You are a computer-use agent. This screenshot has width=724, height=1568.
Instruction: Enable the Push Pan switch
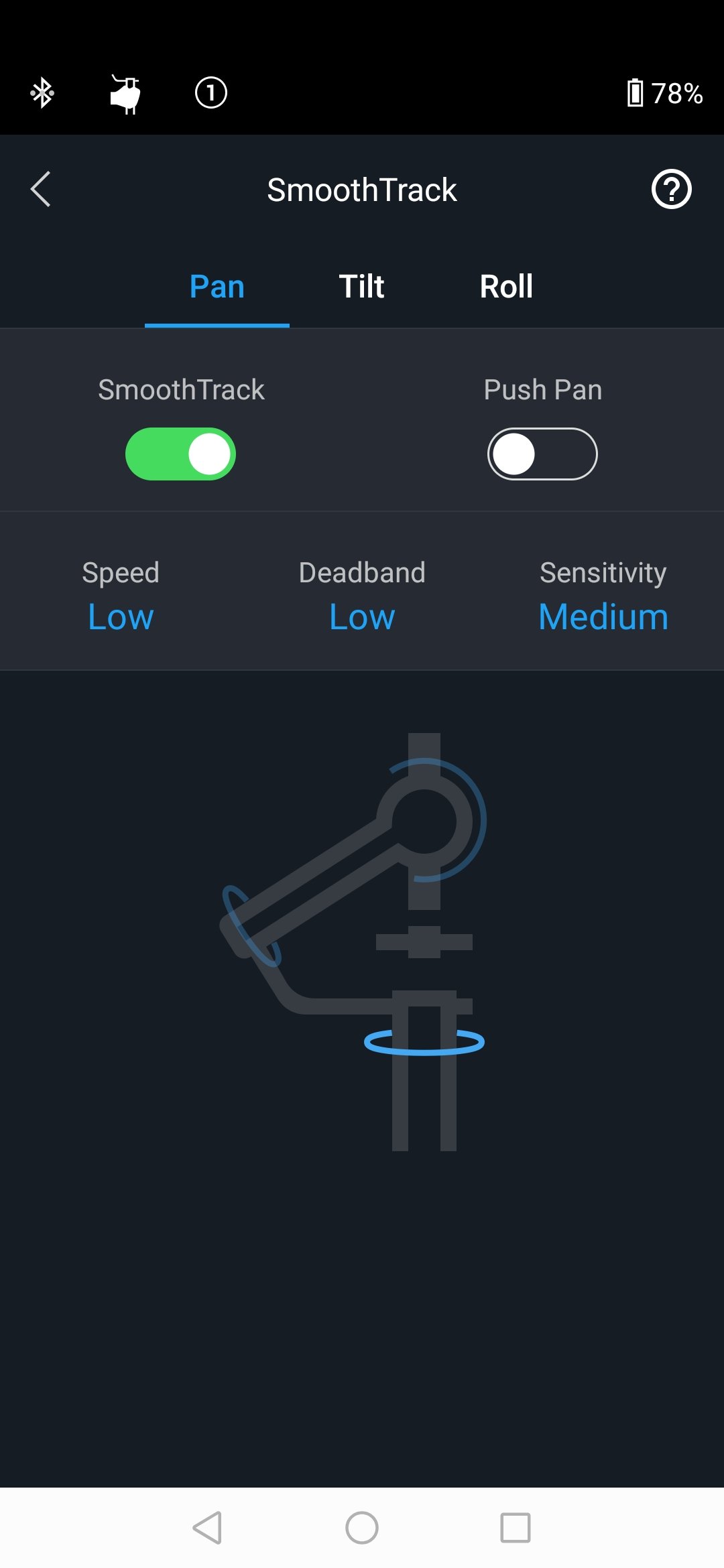(542, 454)
